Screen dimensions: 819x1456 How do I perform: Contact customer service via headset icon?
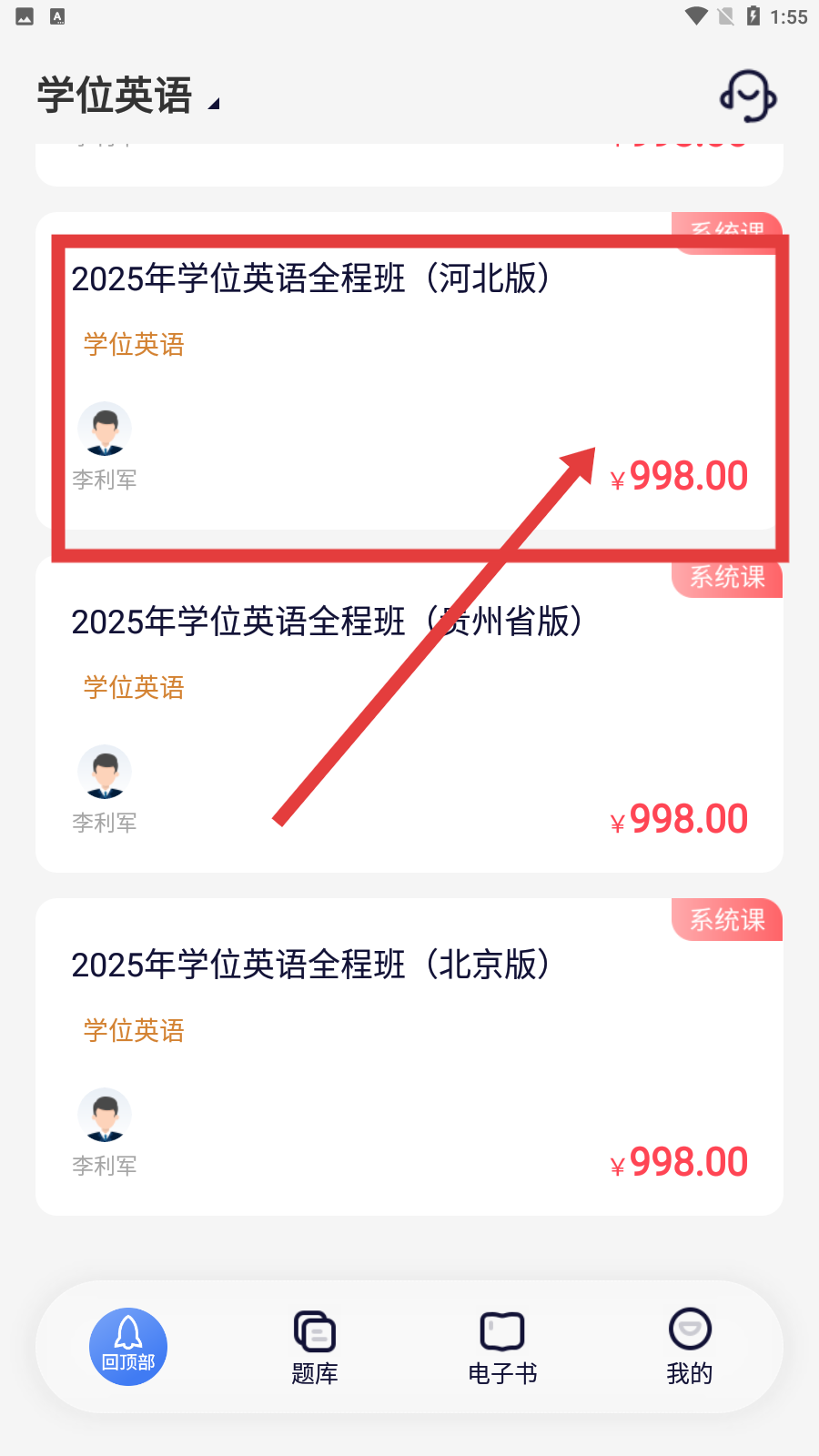point(748,96)
